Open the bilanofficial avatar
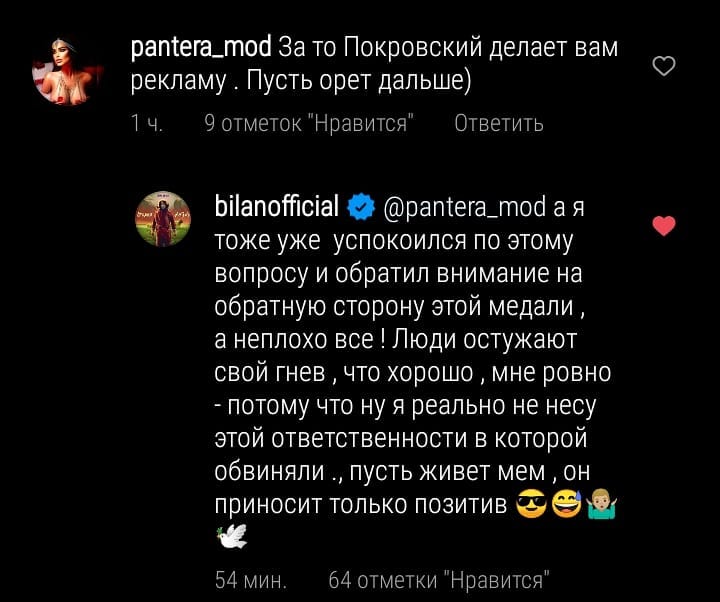The width and height of the screenshot is (720, 602). pos(164,220)
